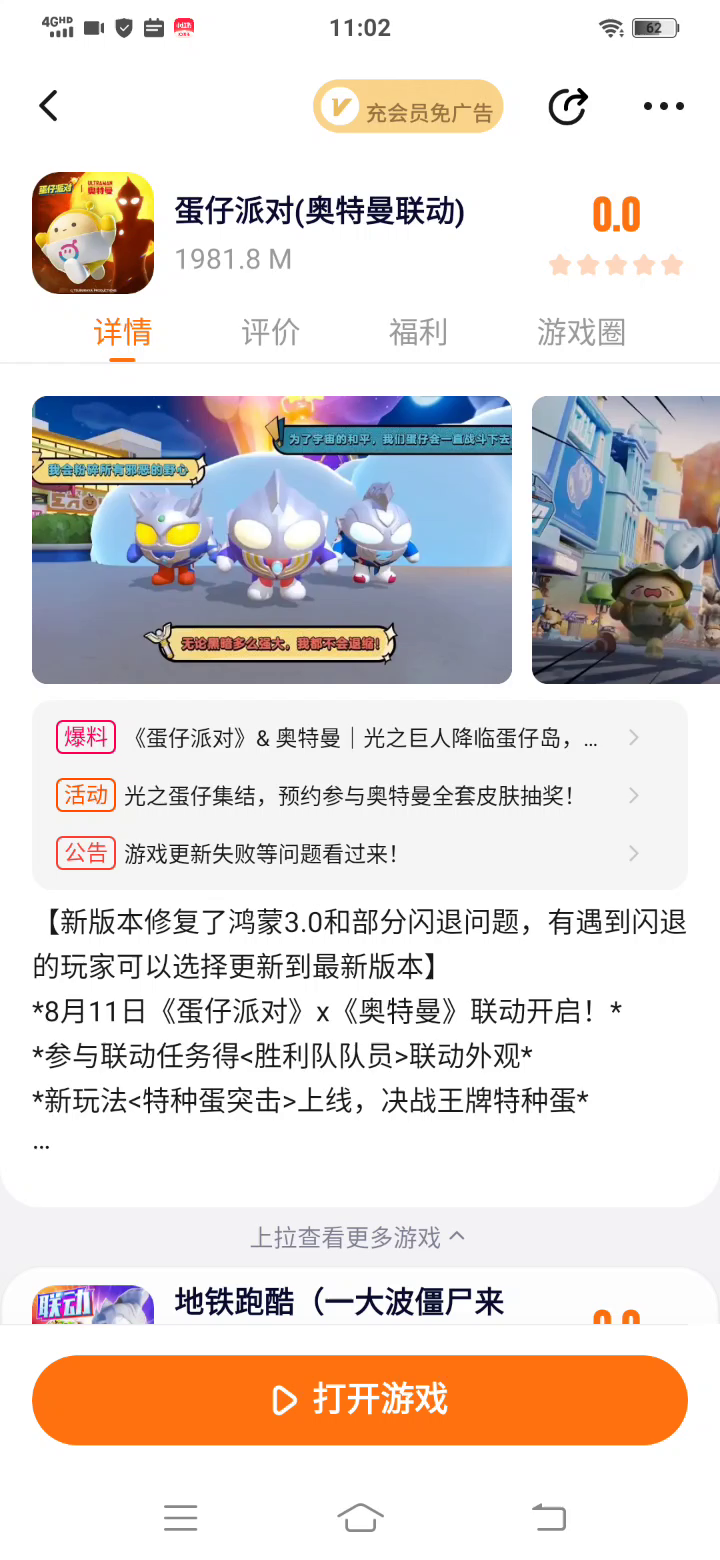Switch to the 福利 tab

pyautogui.click(x=418, y=332)
